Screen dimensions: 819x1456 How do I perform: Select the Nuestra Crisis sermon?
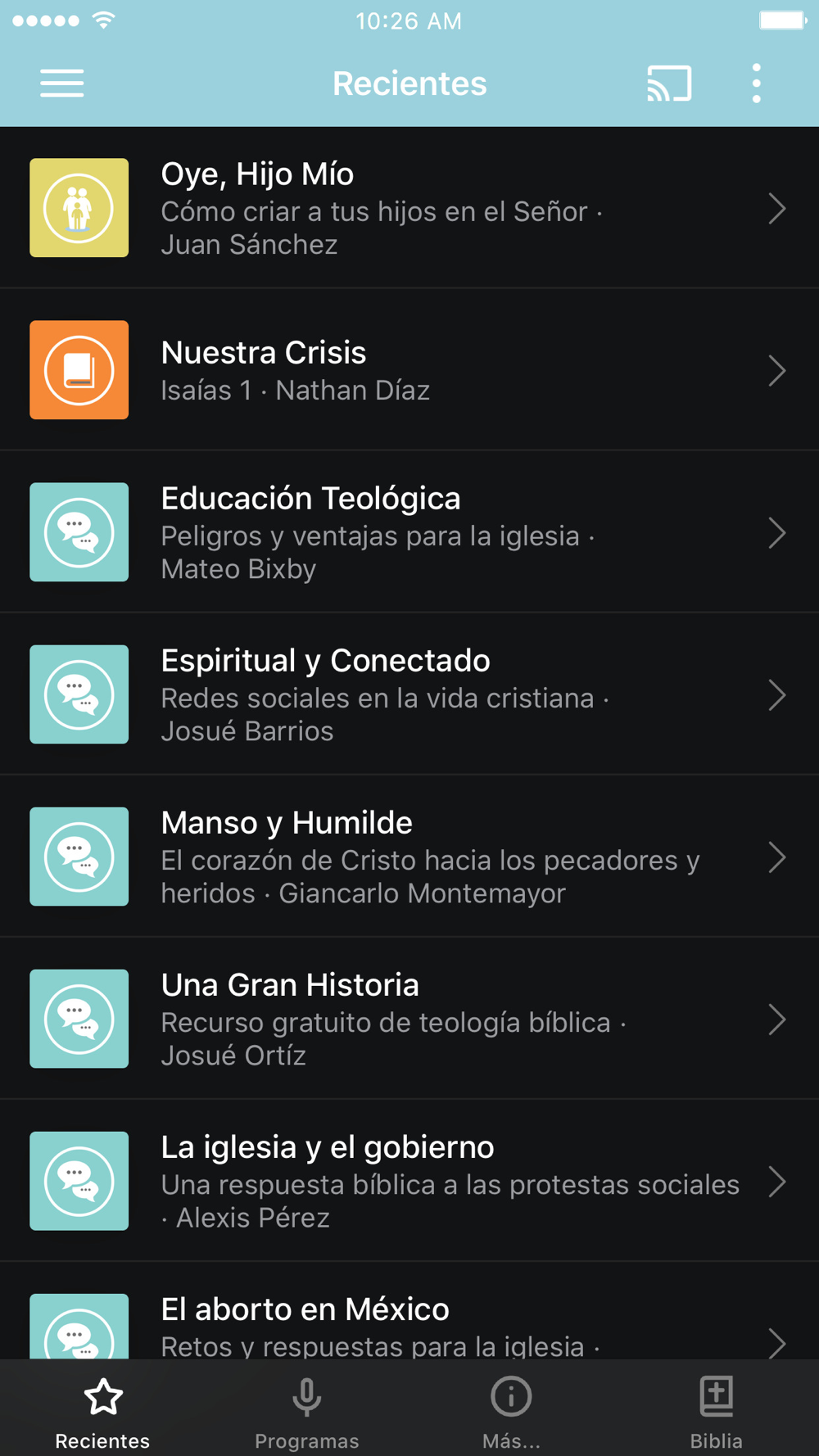pos(409,370)
